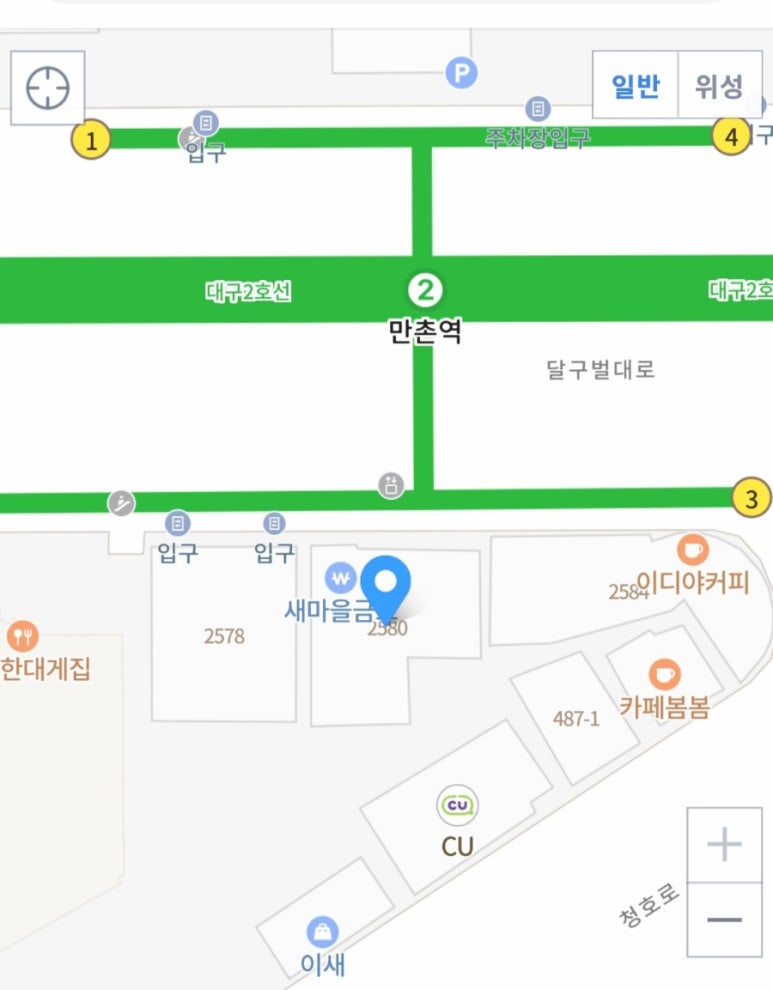Open the 카페봄봄 cafe marker
This screenshot has width=773, height=990.
click(664, 674)
